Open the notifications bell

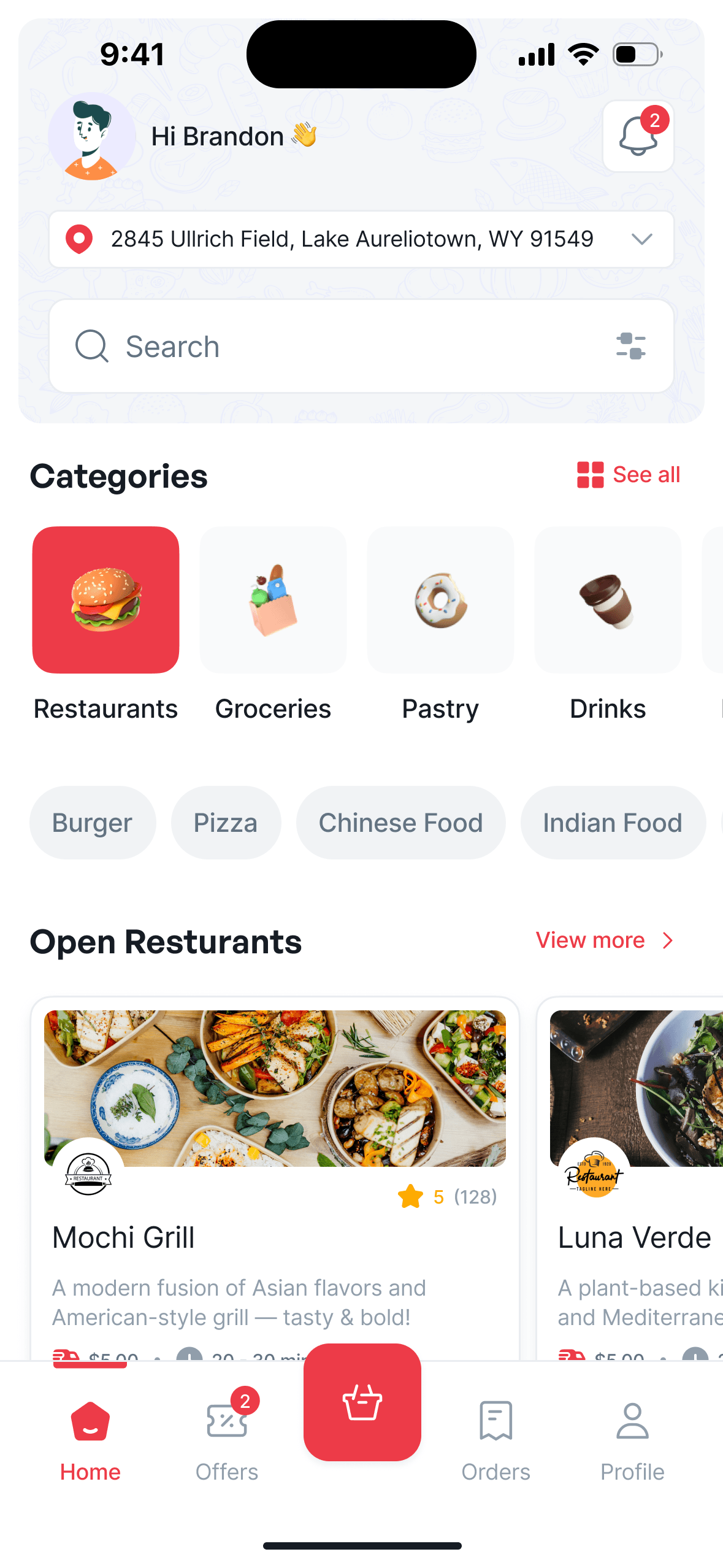point(638,136)
